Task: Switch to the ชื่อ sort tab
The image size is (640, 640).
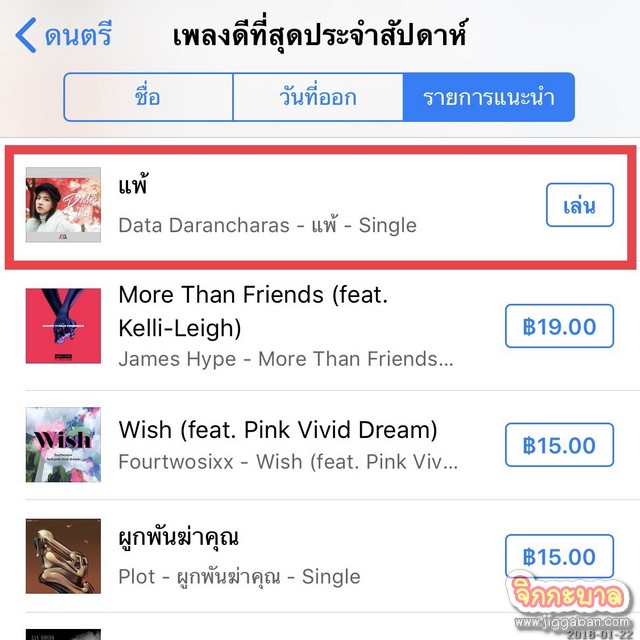Action: 148,97
